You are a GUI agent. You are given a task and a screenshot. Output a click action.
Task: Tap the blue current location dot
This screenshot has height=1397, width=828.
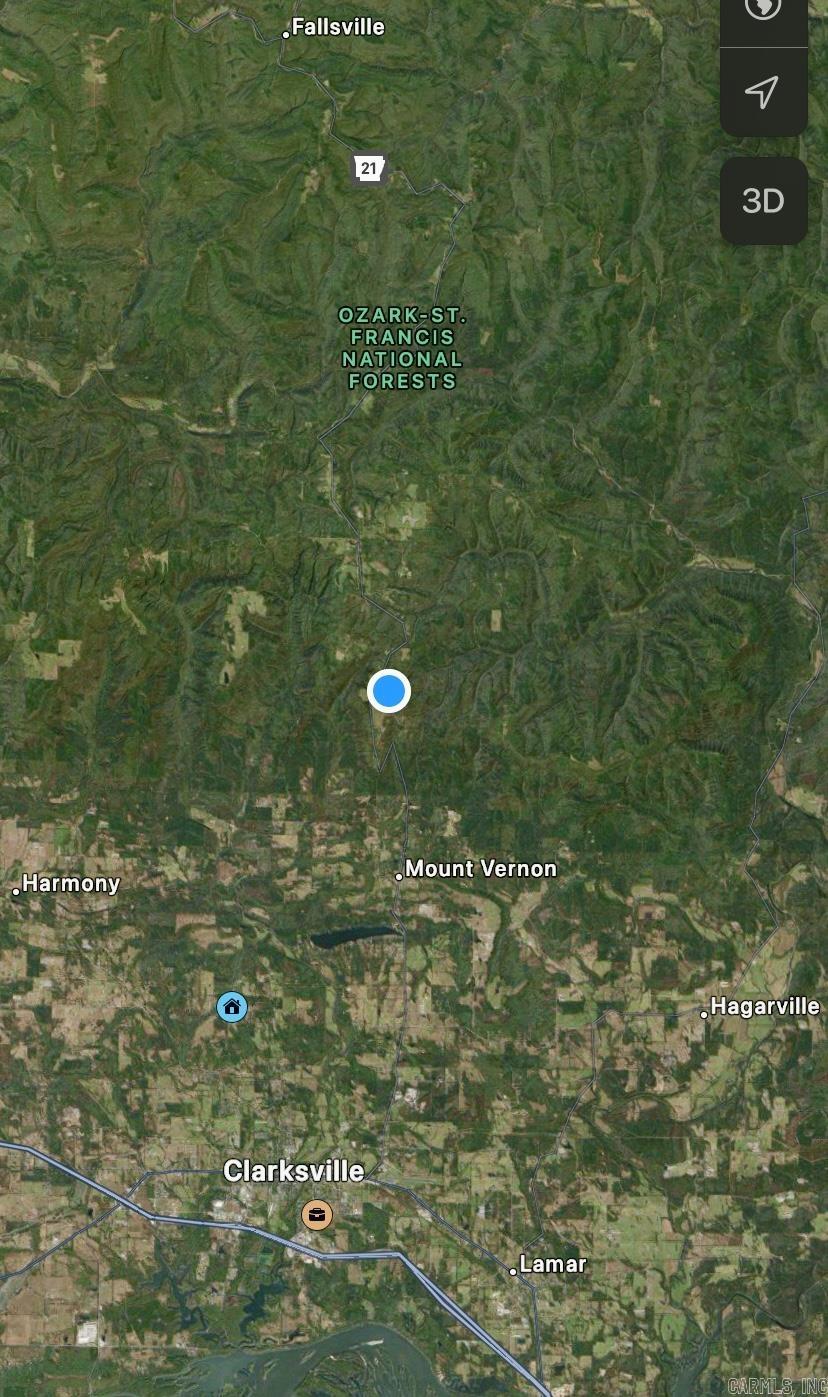pyautogui.click(x=389, y=691)
